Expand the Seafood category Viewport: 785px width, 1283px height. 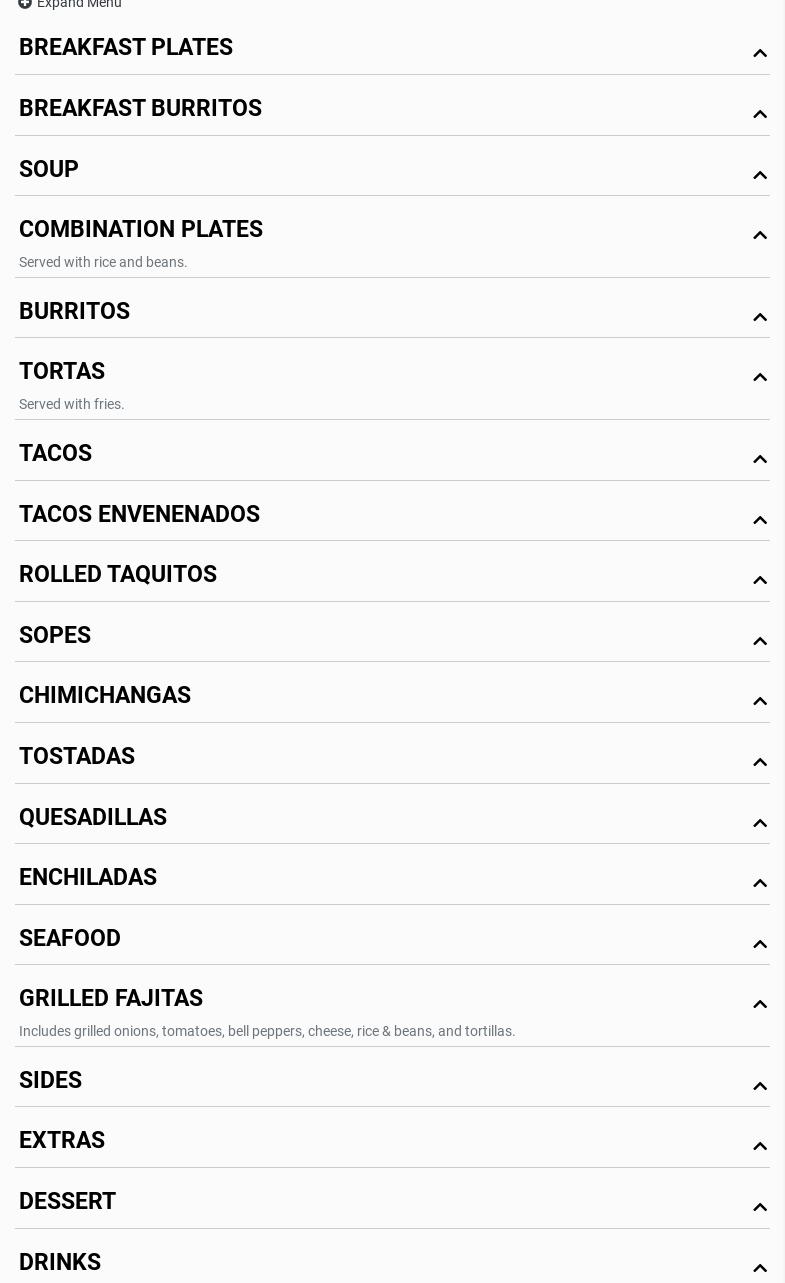(x=70, y=939)
